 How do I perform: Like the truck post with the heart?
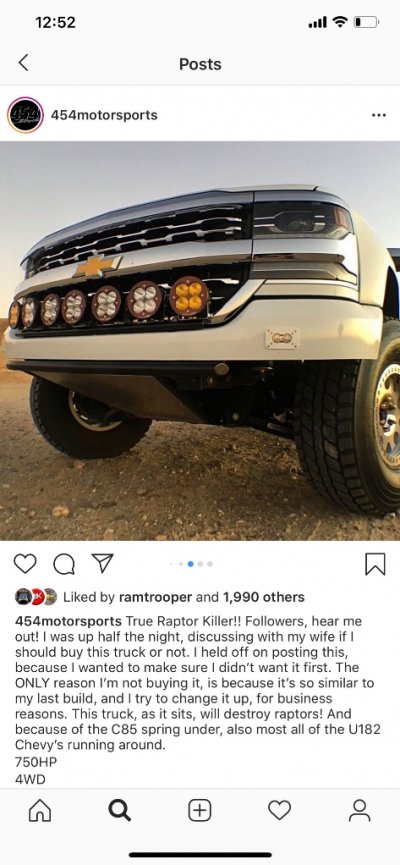point(25,563)
